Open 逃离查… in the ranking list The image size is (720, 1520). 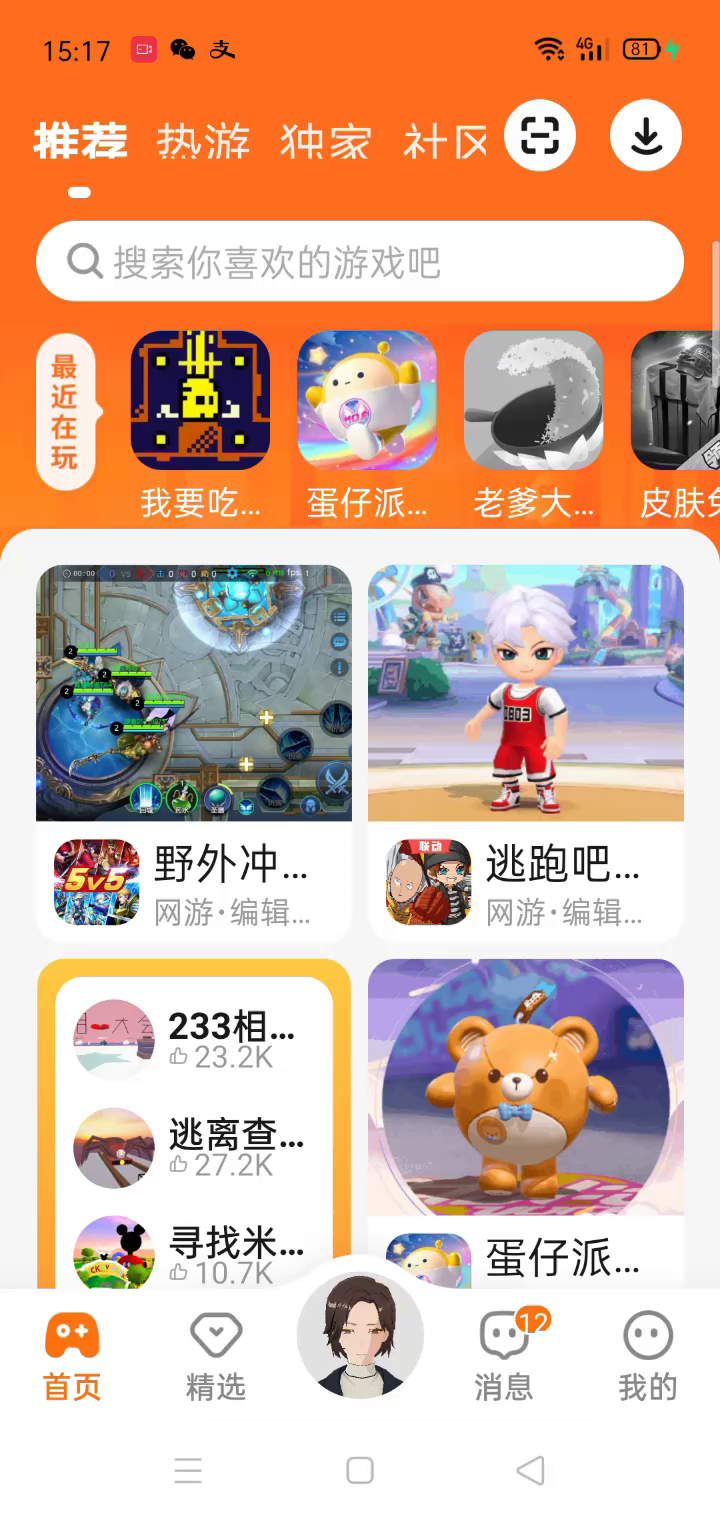(194, 1148)
